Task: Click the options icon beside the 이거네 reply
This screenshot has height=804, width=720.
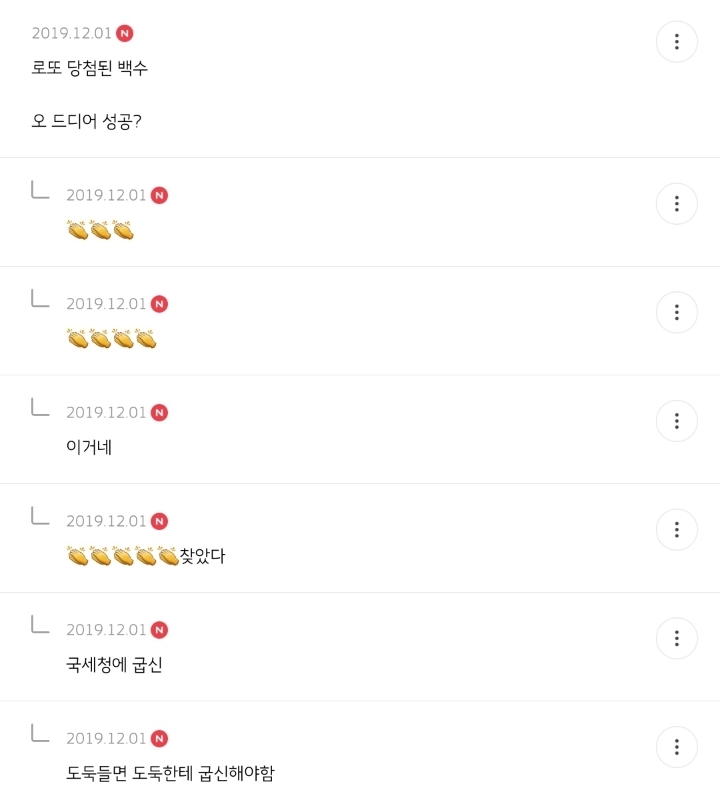Action: click(x=677, y=421)
